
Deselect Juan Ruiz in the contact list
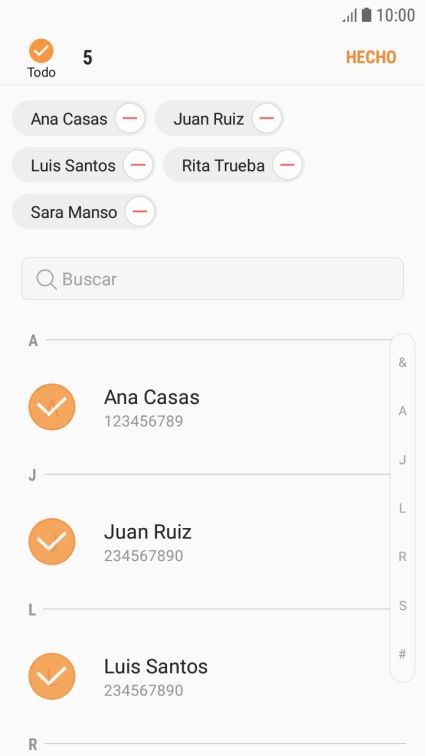(52, 541)
